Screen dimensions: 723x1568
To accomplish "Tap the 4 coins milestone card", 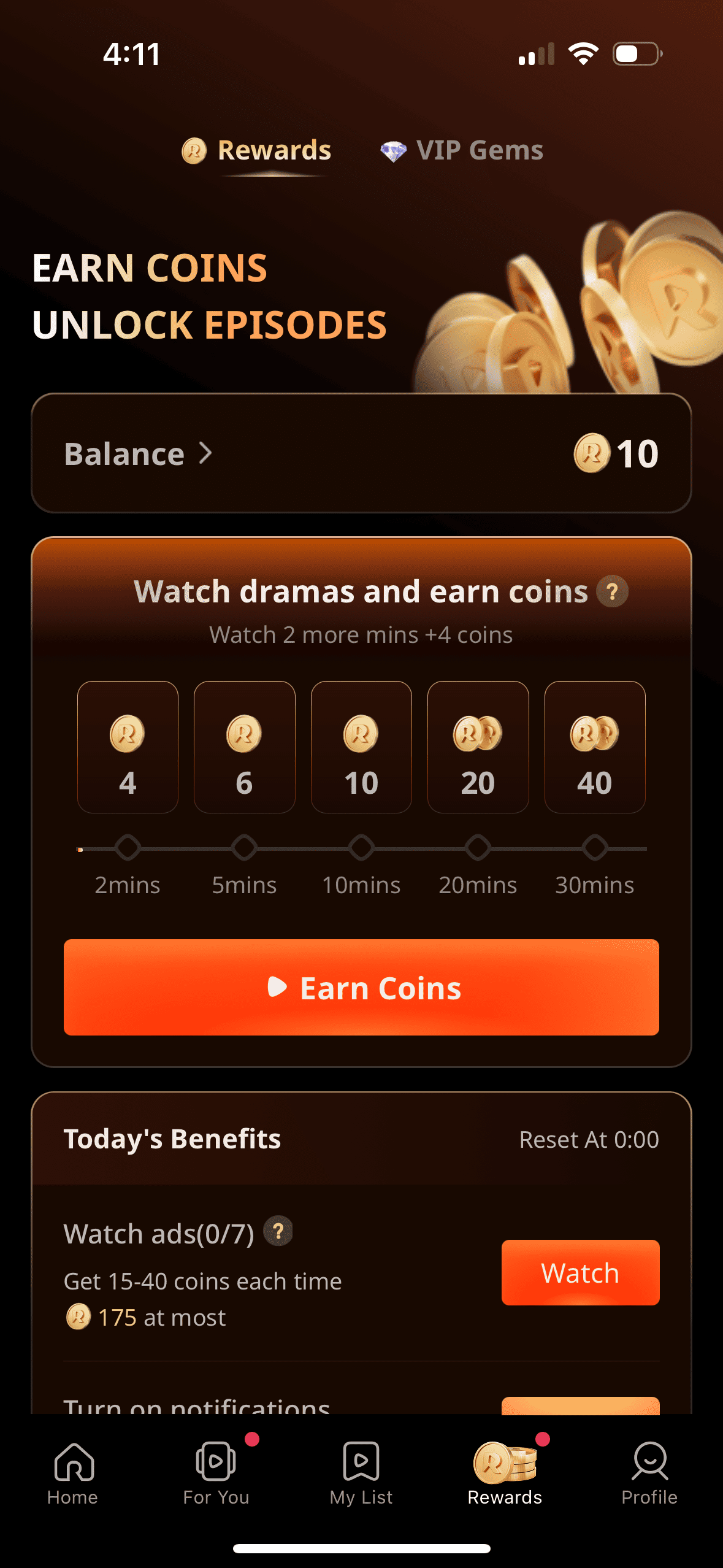I will point(127,747).
